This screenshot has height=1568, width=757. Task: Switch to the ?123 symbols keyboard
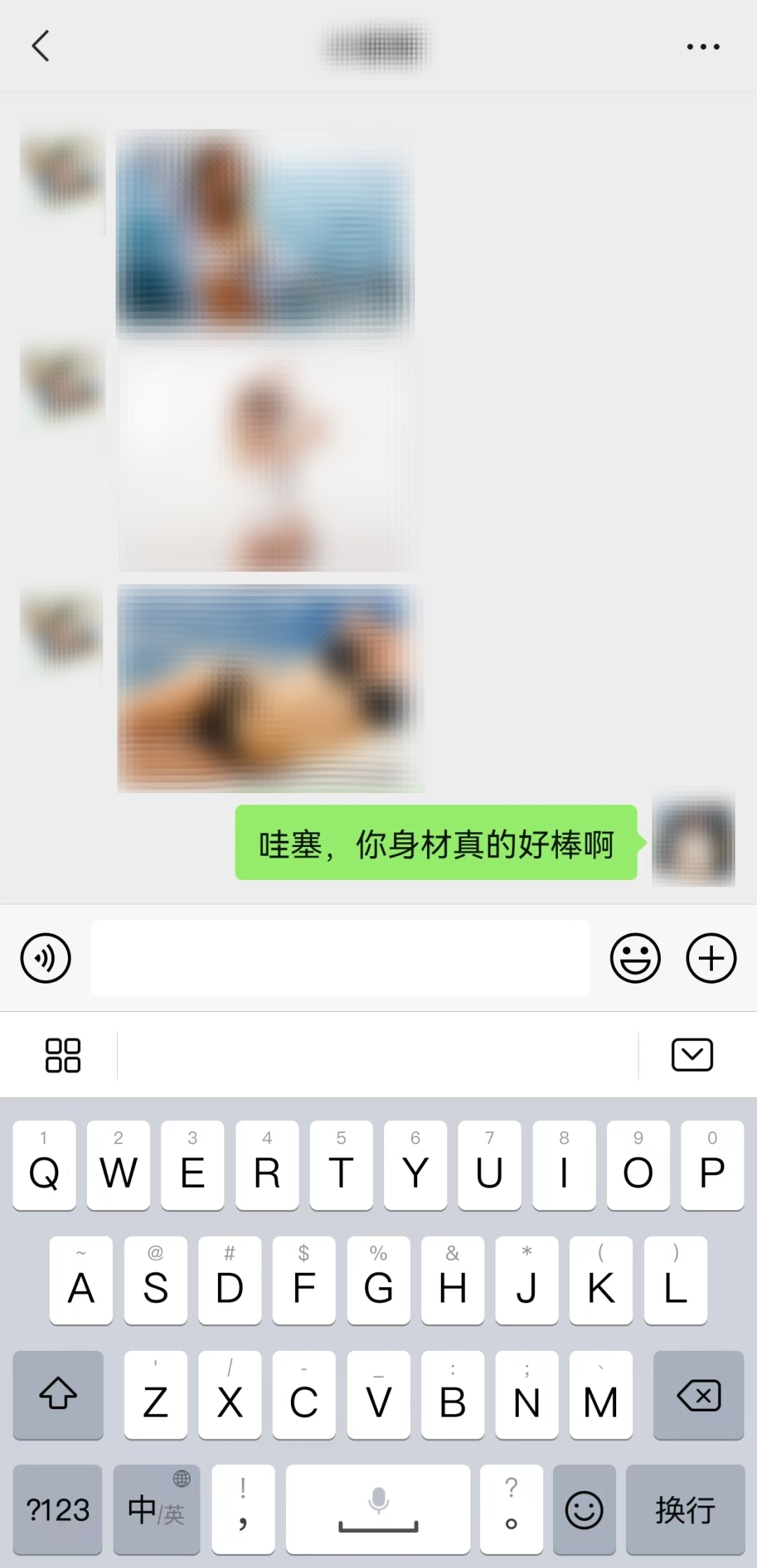tap(57, 1509)
